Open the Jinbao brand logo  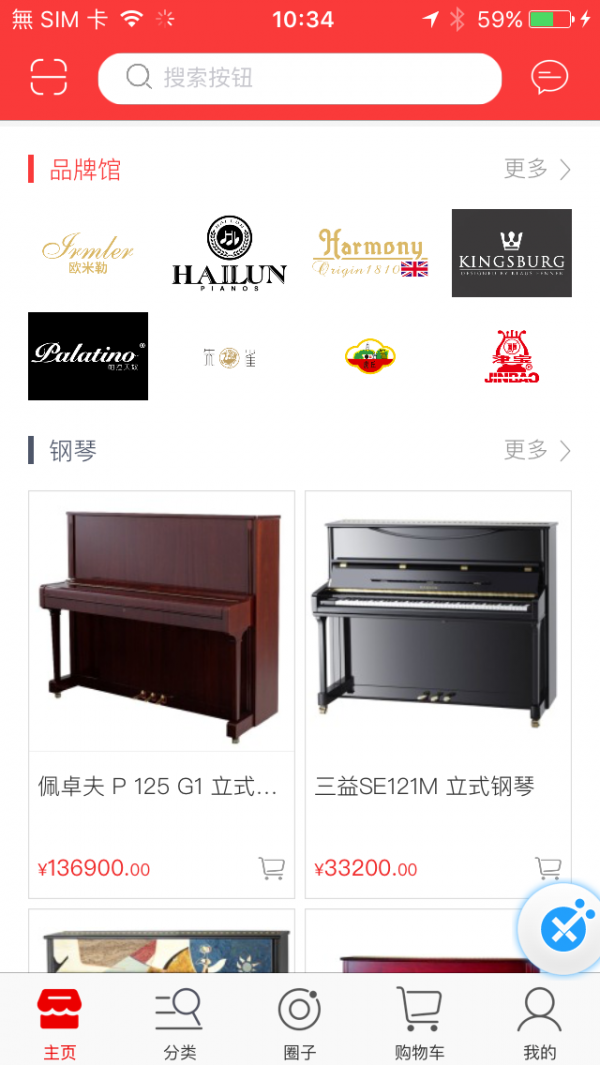click(x=511, y=356)
